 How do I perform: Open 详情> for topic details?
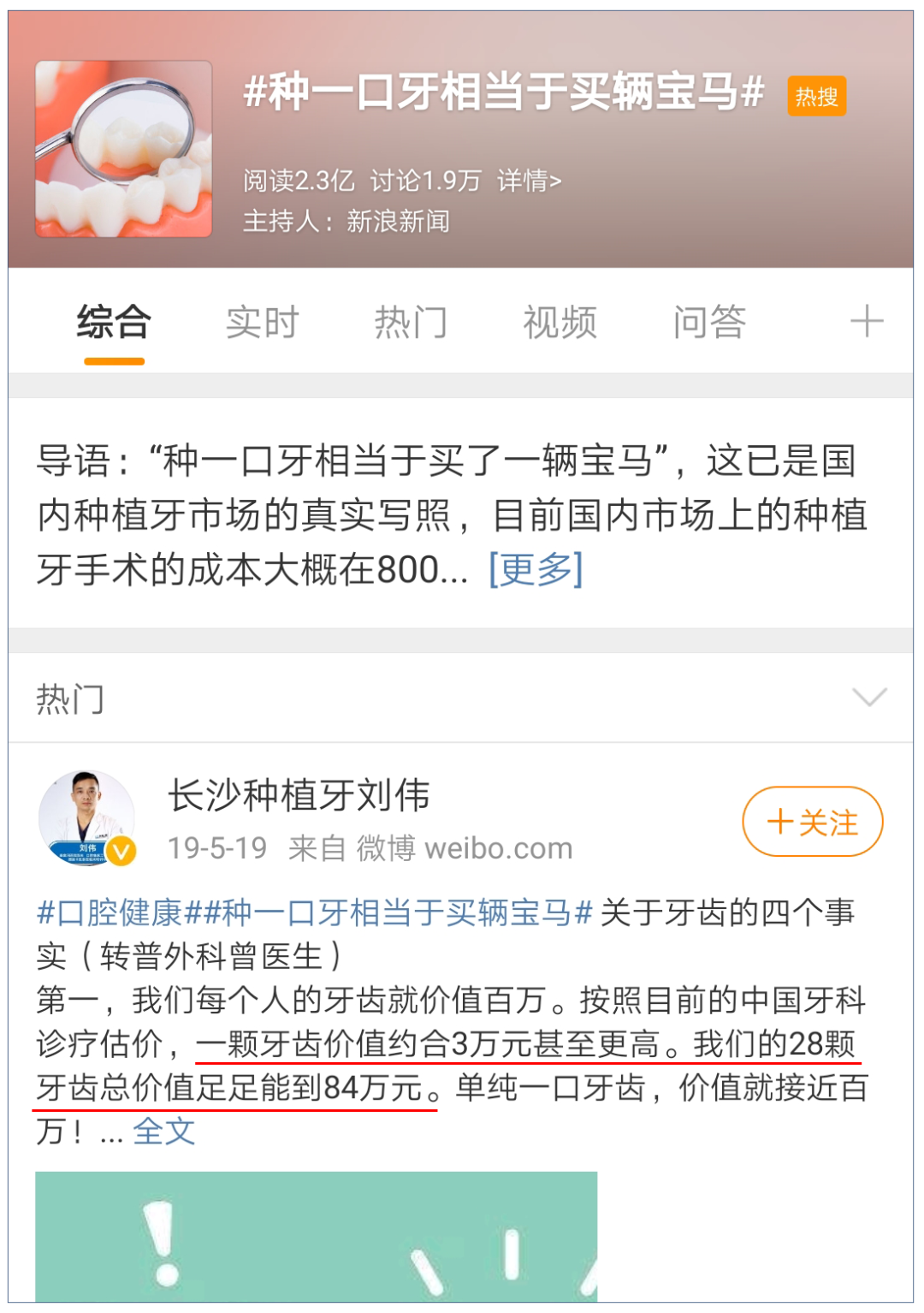[529, 181]
